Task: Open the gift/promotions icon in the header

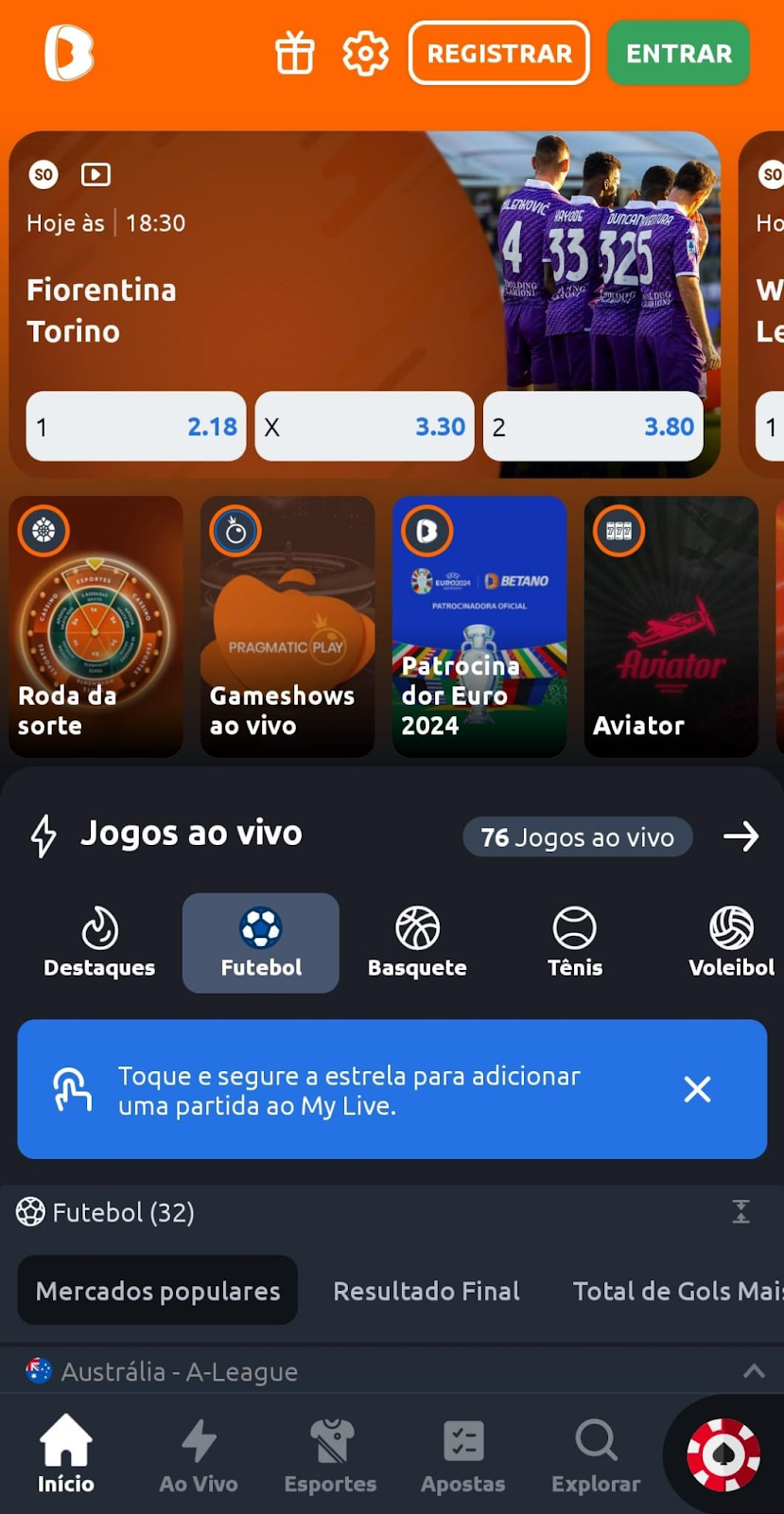Action: point(294,54)
